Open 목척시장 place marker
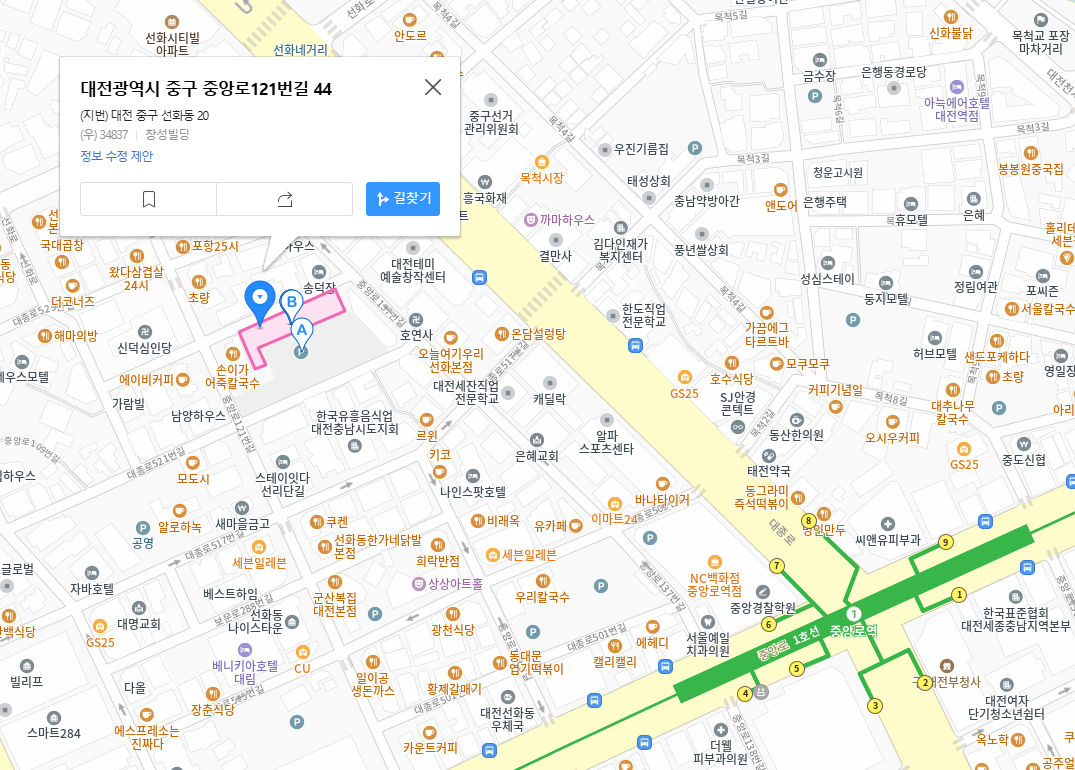The image size is (1075, 770). 542,161
